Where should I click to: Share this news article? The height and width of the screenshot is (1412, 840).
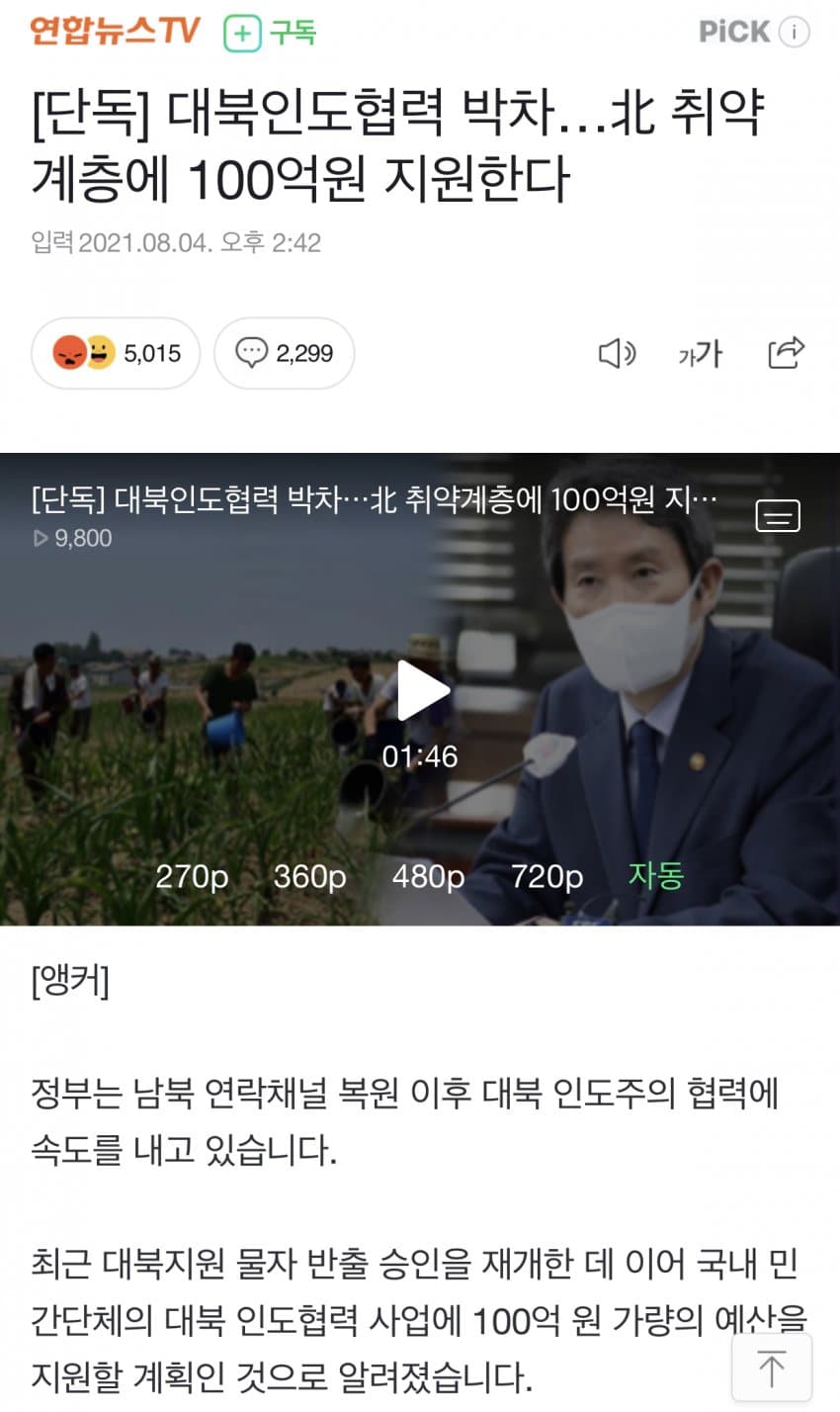coord(786,353)
